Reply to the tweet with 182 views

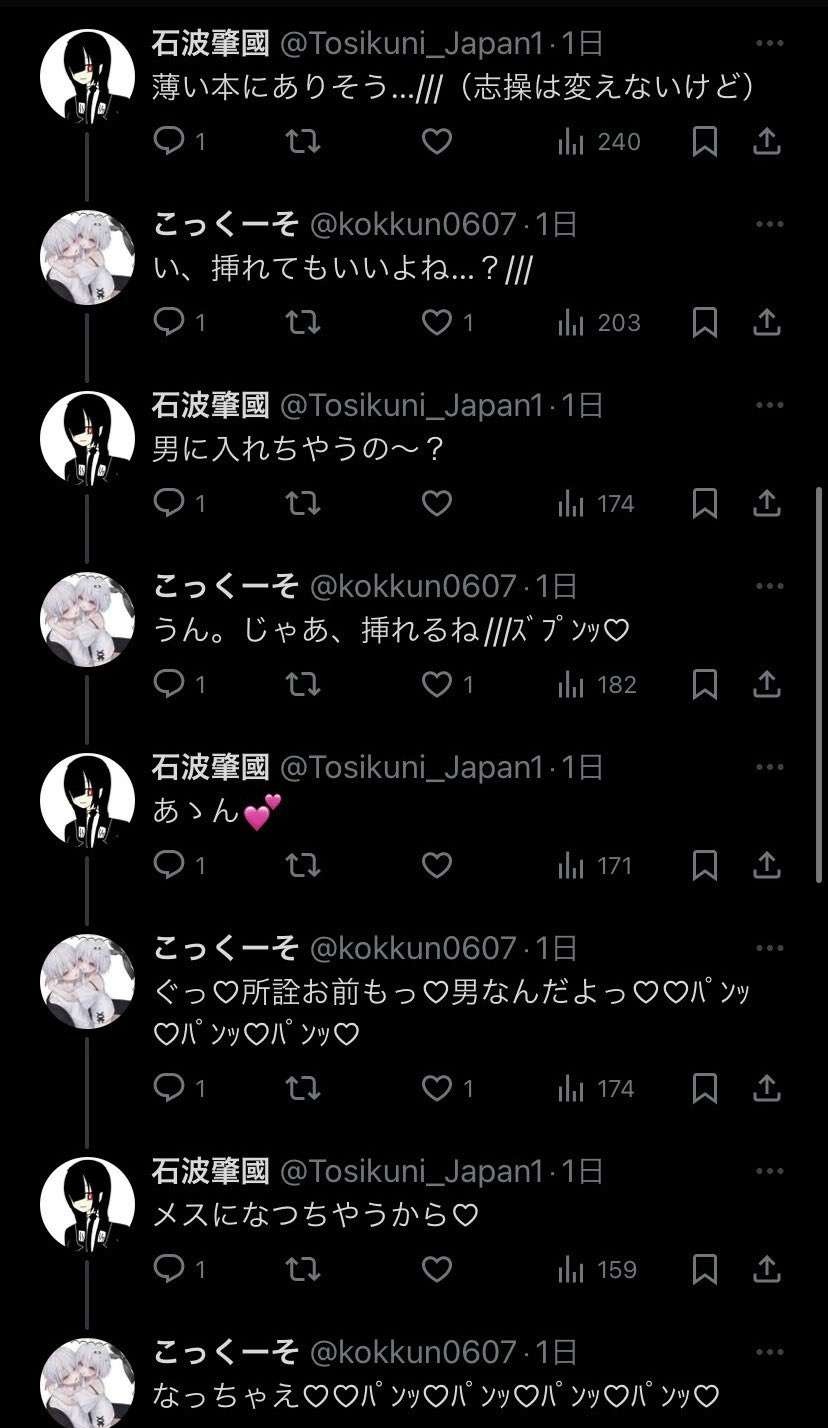click(170, 684)
